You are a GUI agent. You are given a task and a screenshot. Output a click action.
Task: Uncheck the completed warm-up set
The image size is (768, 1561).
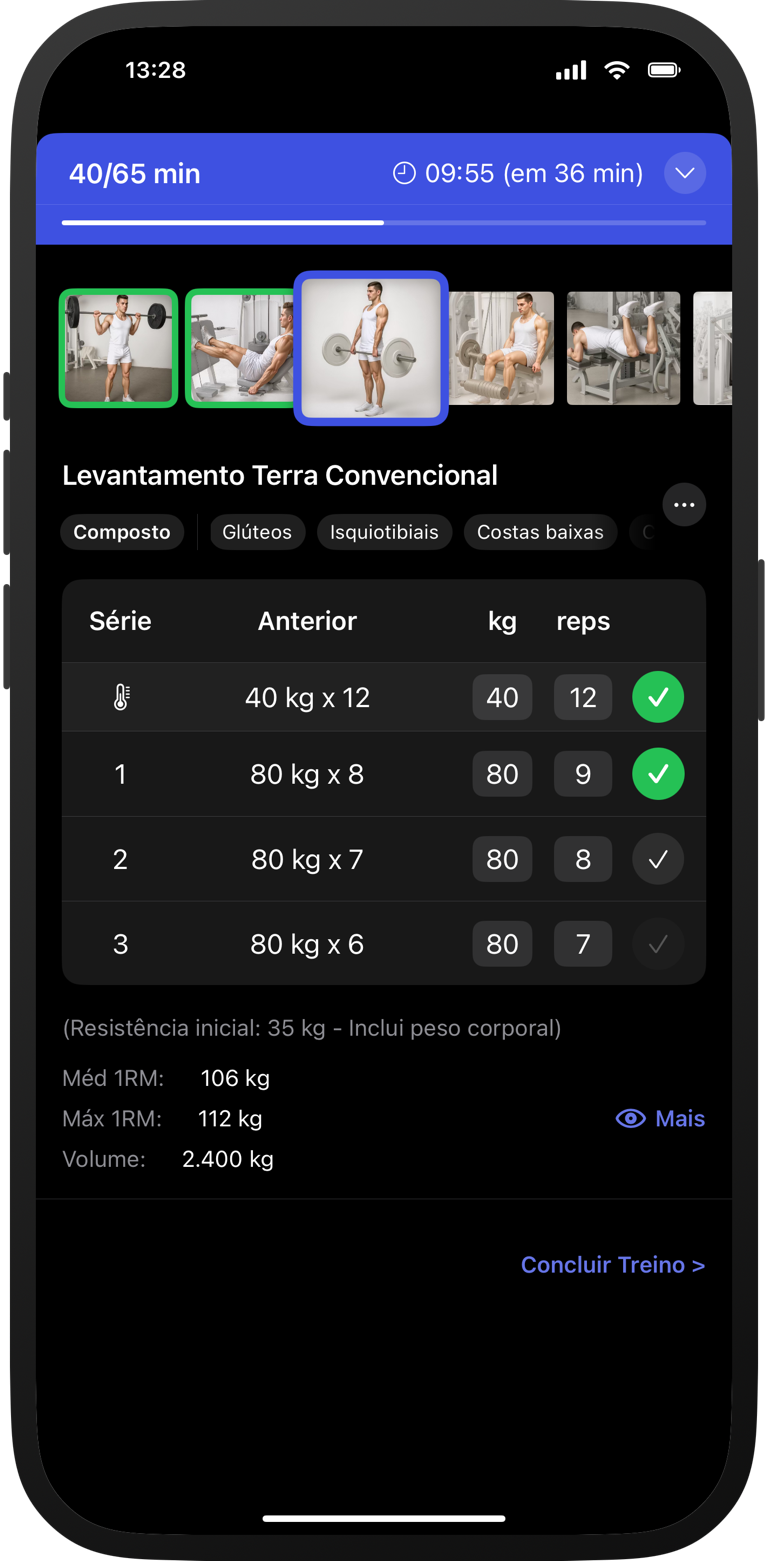tap(658, 697)
